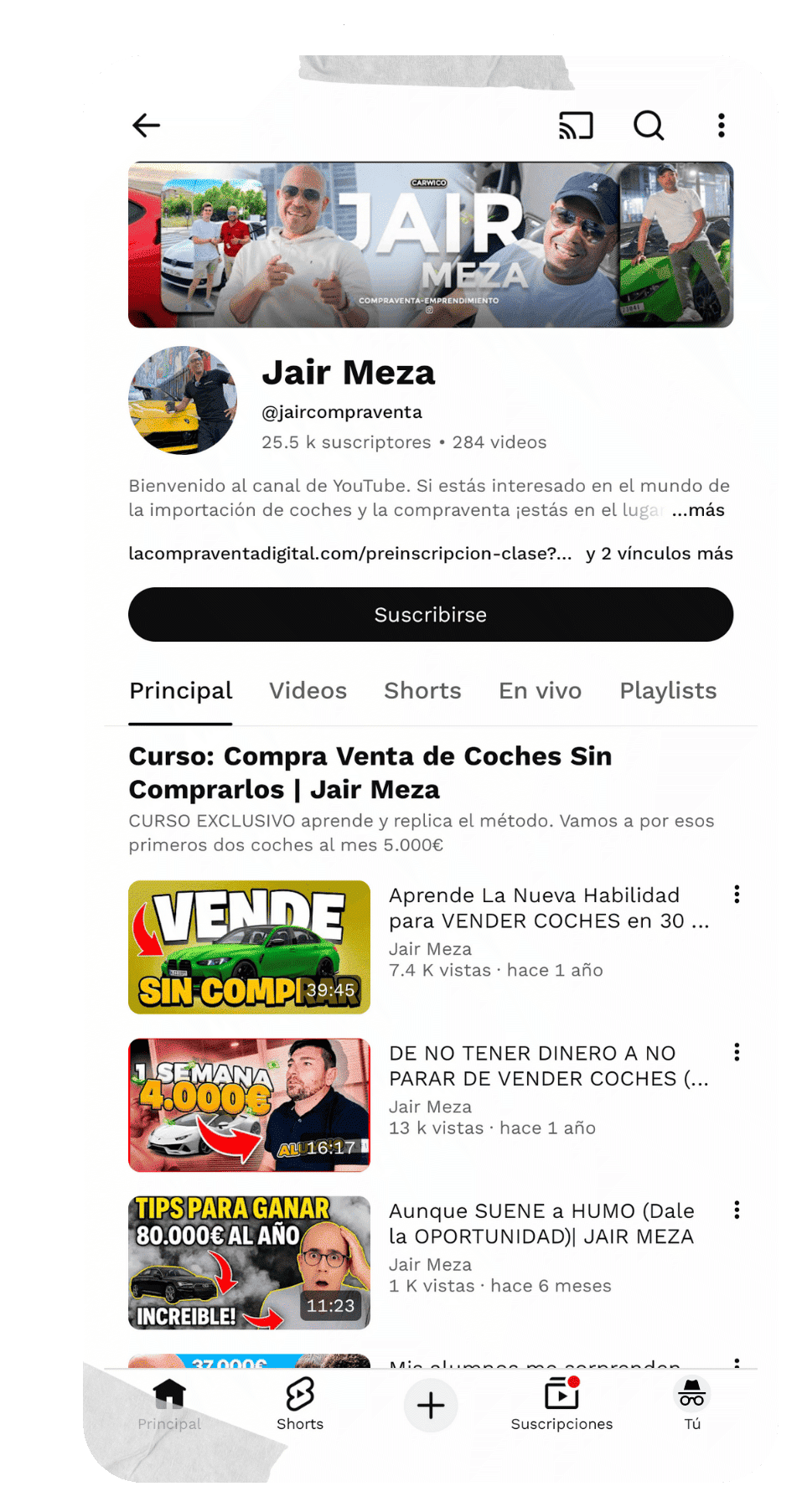Open the channel options three-dot menu
Screen dimensions: 802x1512
[721, 125]
